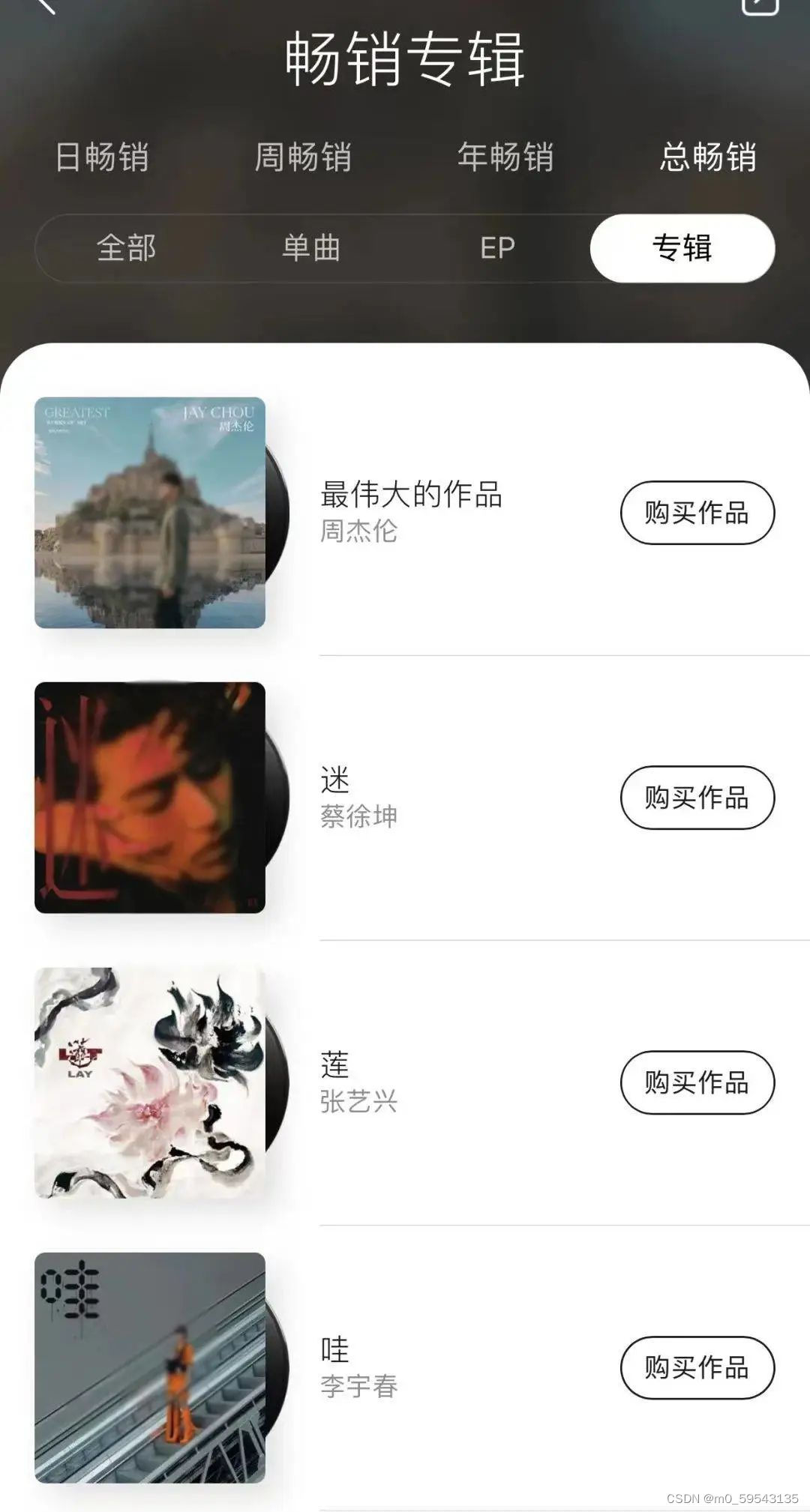This screenshot has width=810, height=1512.
Task: Buy 最伟大的作品 by 周杰伦
Action: 697,513
